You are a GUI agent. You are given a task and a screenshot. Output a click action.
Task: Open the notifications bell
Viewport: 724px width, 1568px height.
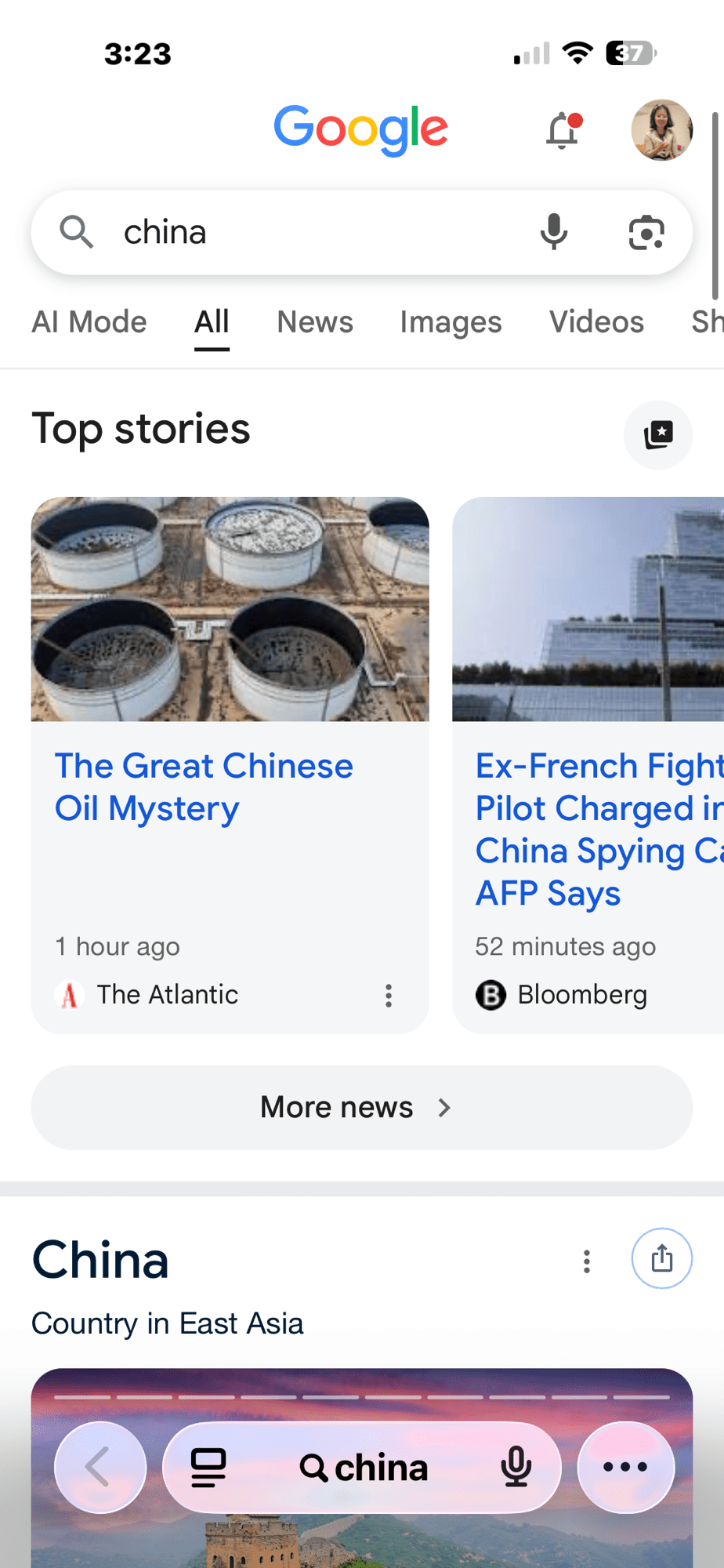563,131
